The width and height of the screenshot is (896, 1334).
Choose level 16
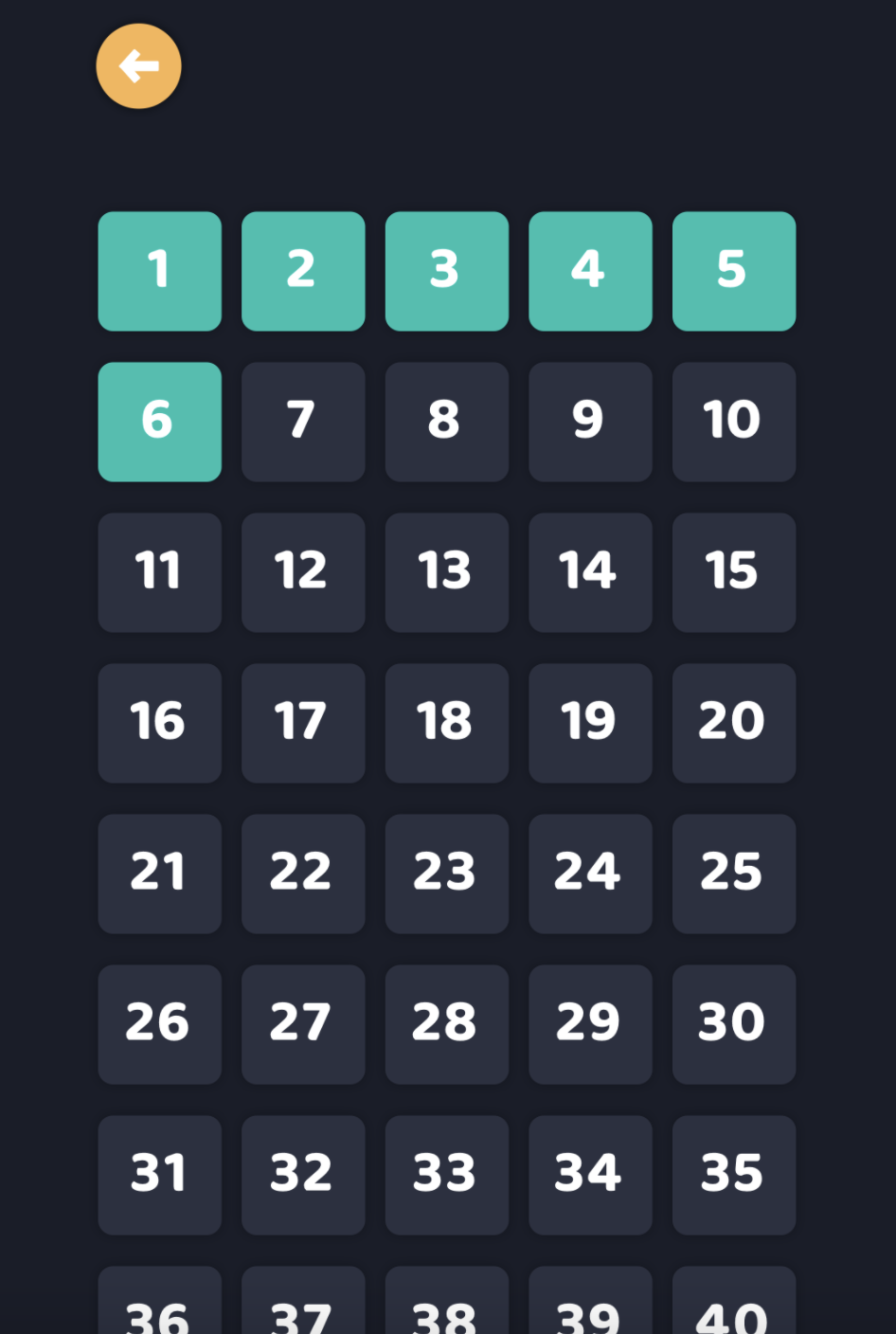click(160, 723)
